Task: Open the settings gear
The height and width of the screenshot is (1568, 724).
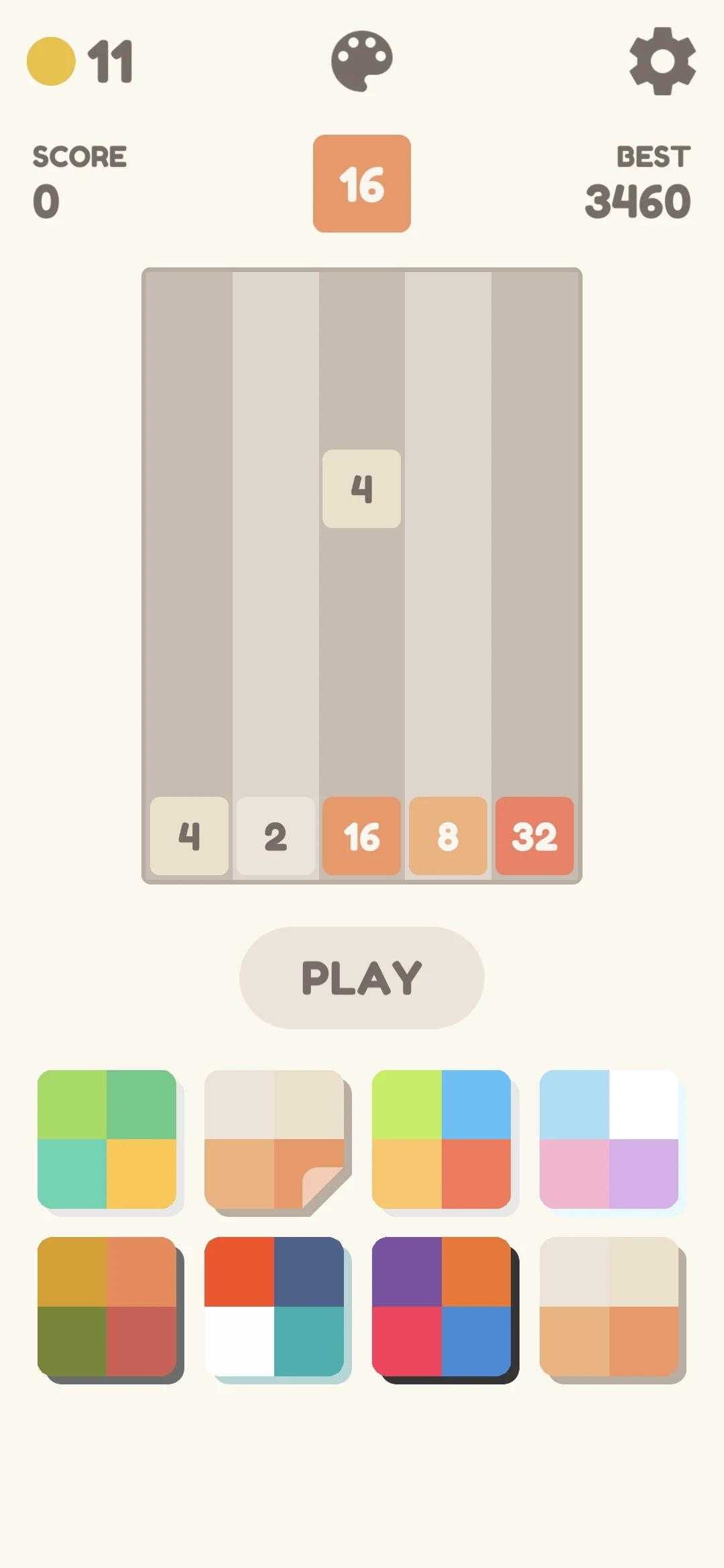Action: (x=662, y=60)
